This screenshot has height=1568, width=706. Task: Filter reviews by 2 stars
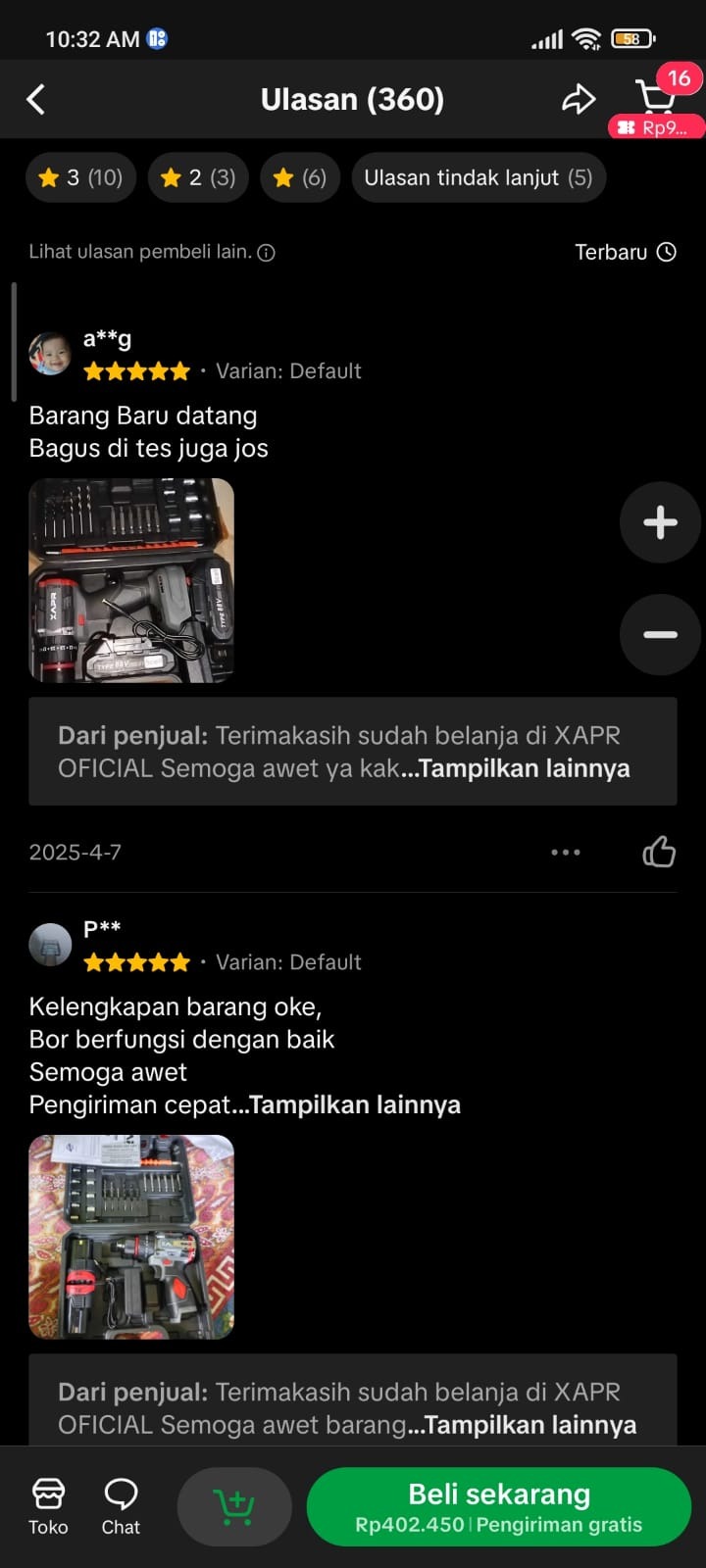(198, 177)
